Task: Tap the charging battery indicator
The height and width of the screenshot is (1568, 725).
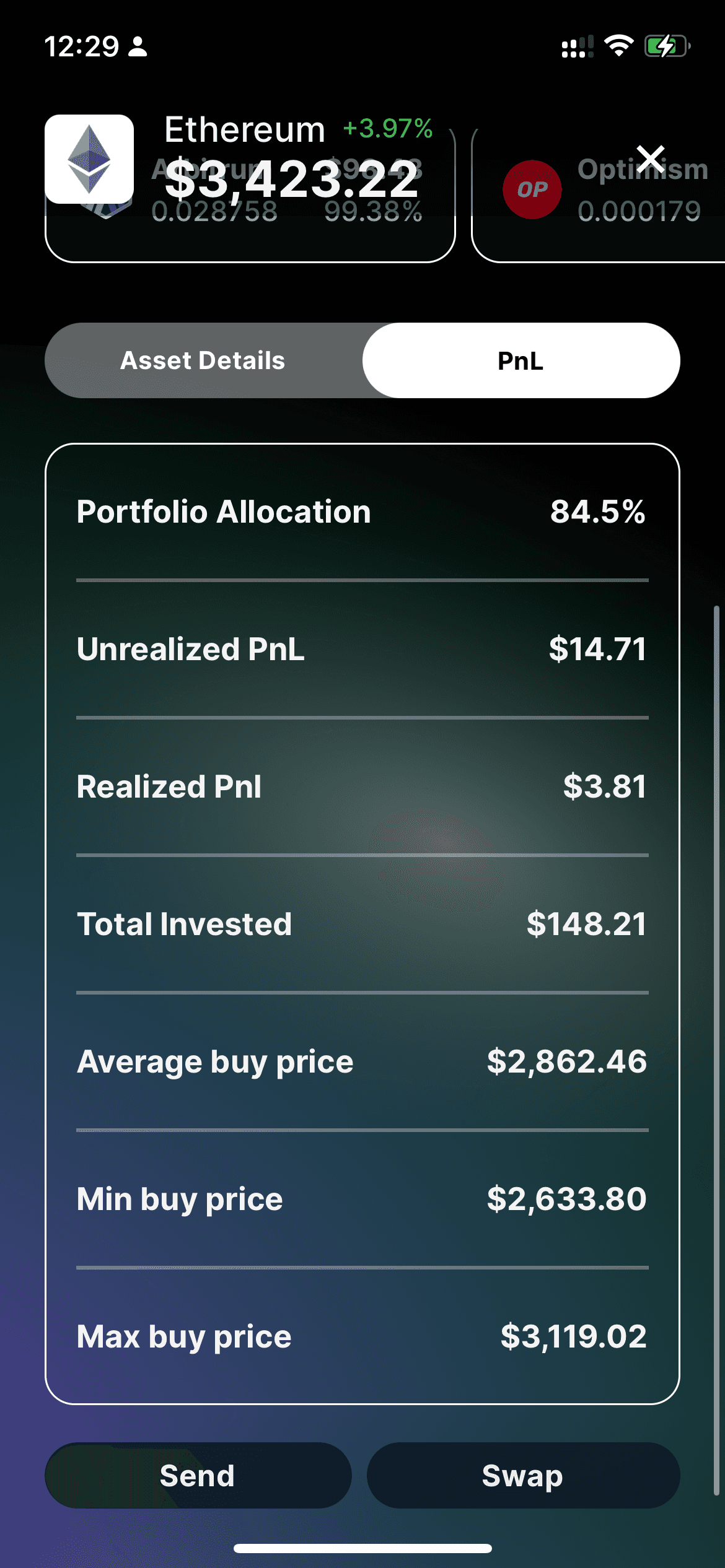Action: coord(665,45)
